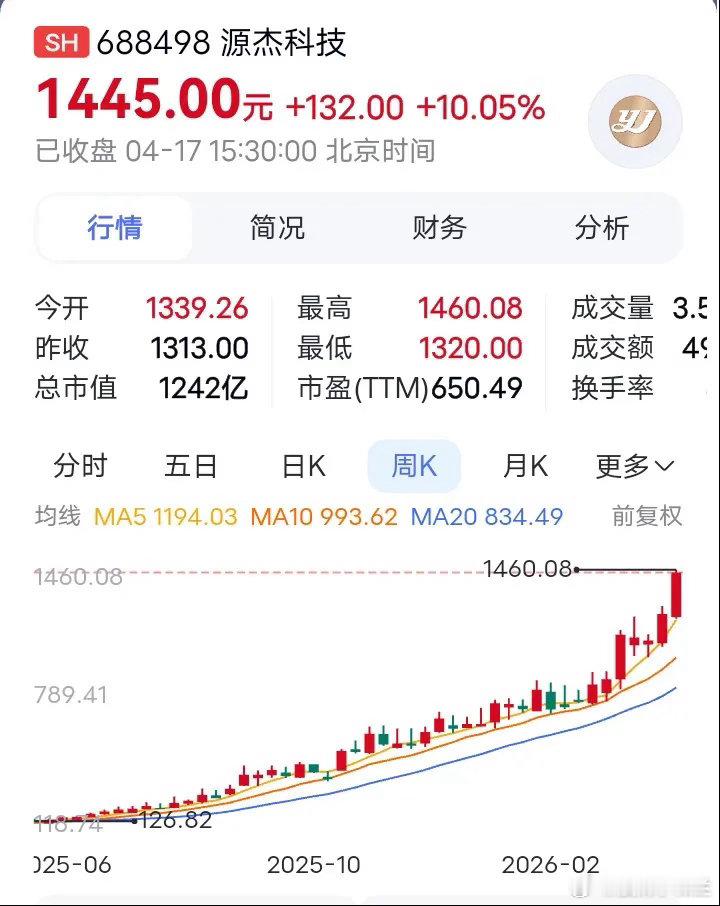This screenshot has width=720, height=906.
Task: Select the 分时 intraday chart view
Action: pyautogui.click(x=79, y=466)
